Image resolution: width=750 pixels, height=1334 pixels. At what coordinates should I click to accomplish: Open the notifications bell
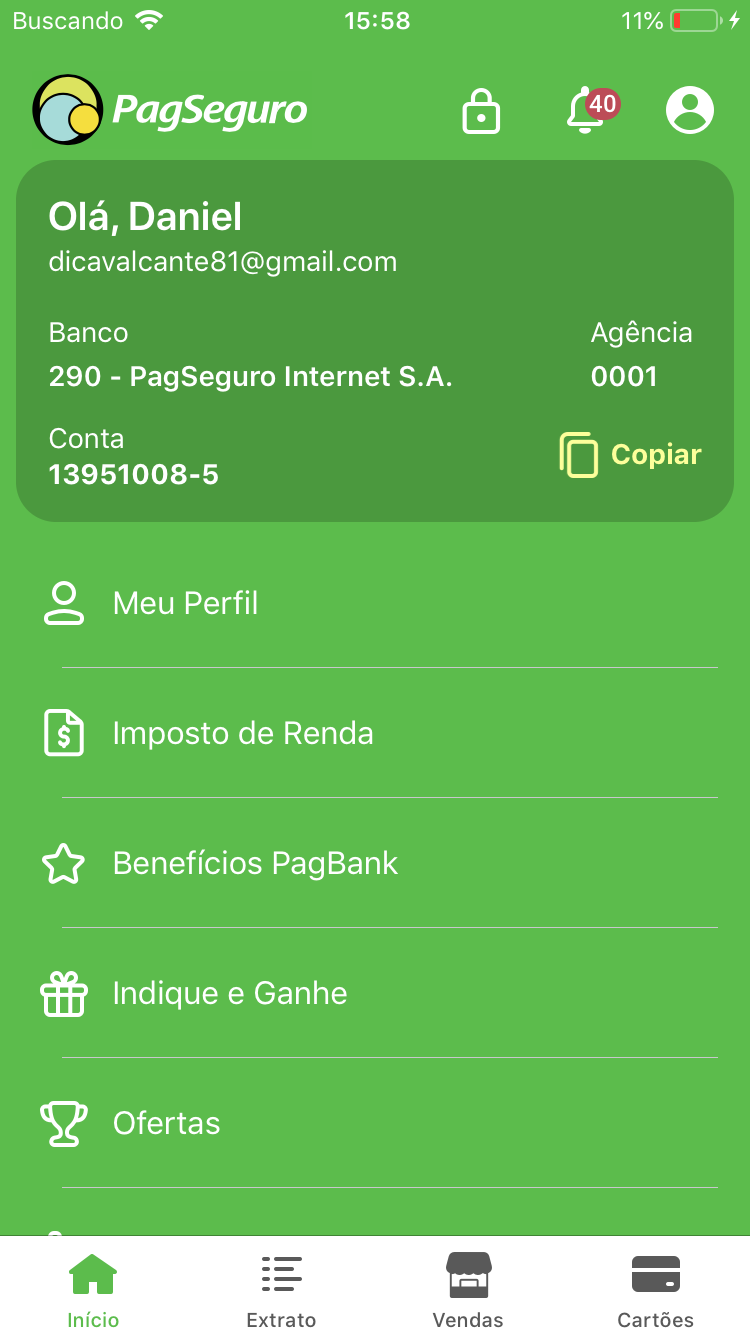(587, 111)
